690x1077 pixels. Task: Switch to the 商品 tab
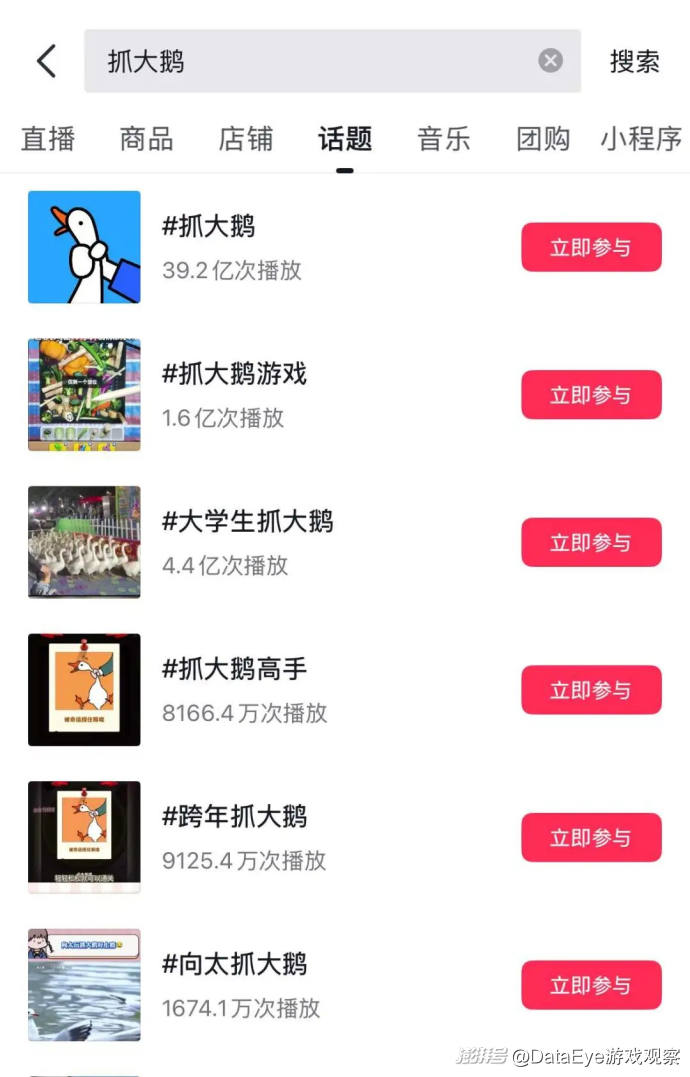pyautogui.click(x=146, y=139)
